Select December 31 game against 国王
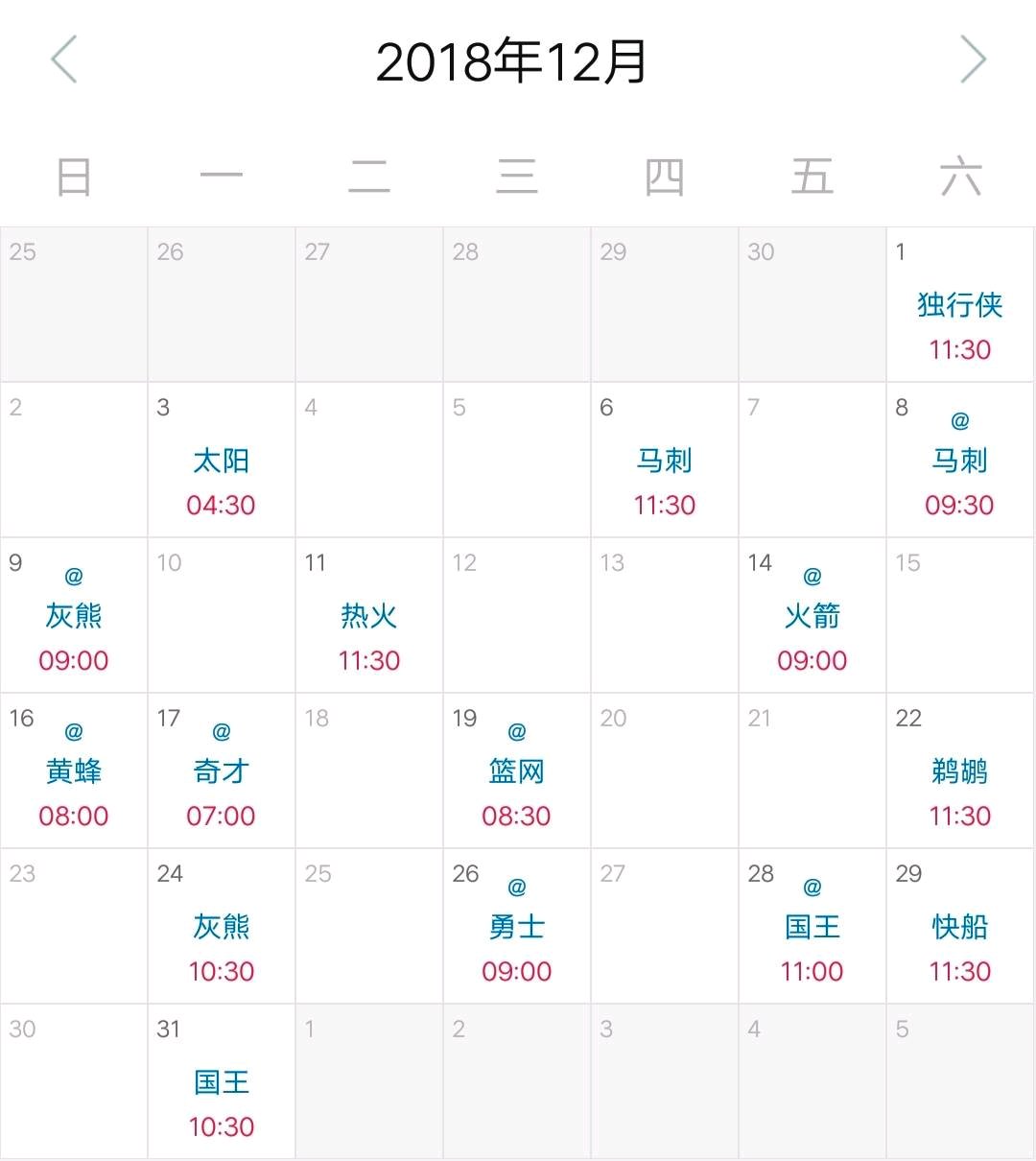The image size is (1036, 1161). click(x=222, y=1082)
